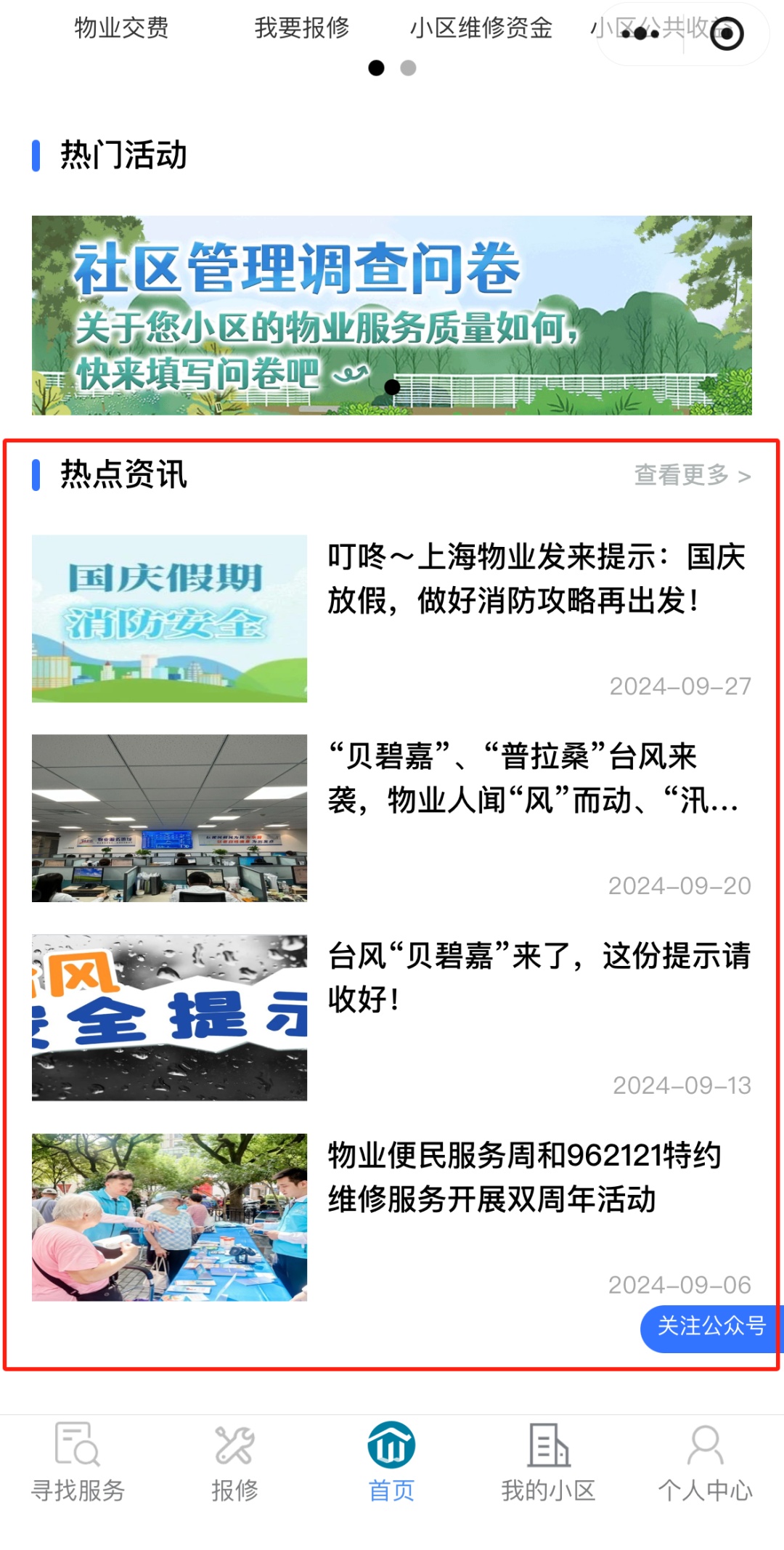Image resolution: width=784 pixels, height=1550 pixels.
Task: Read the “贝碧嘉”、“普拉桑”台风来袭 article
Action: point(536,779)
